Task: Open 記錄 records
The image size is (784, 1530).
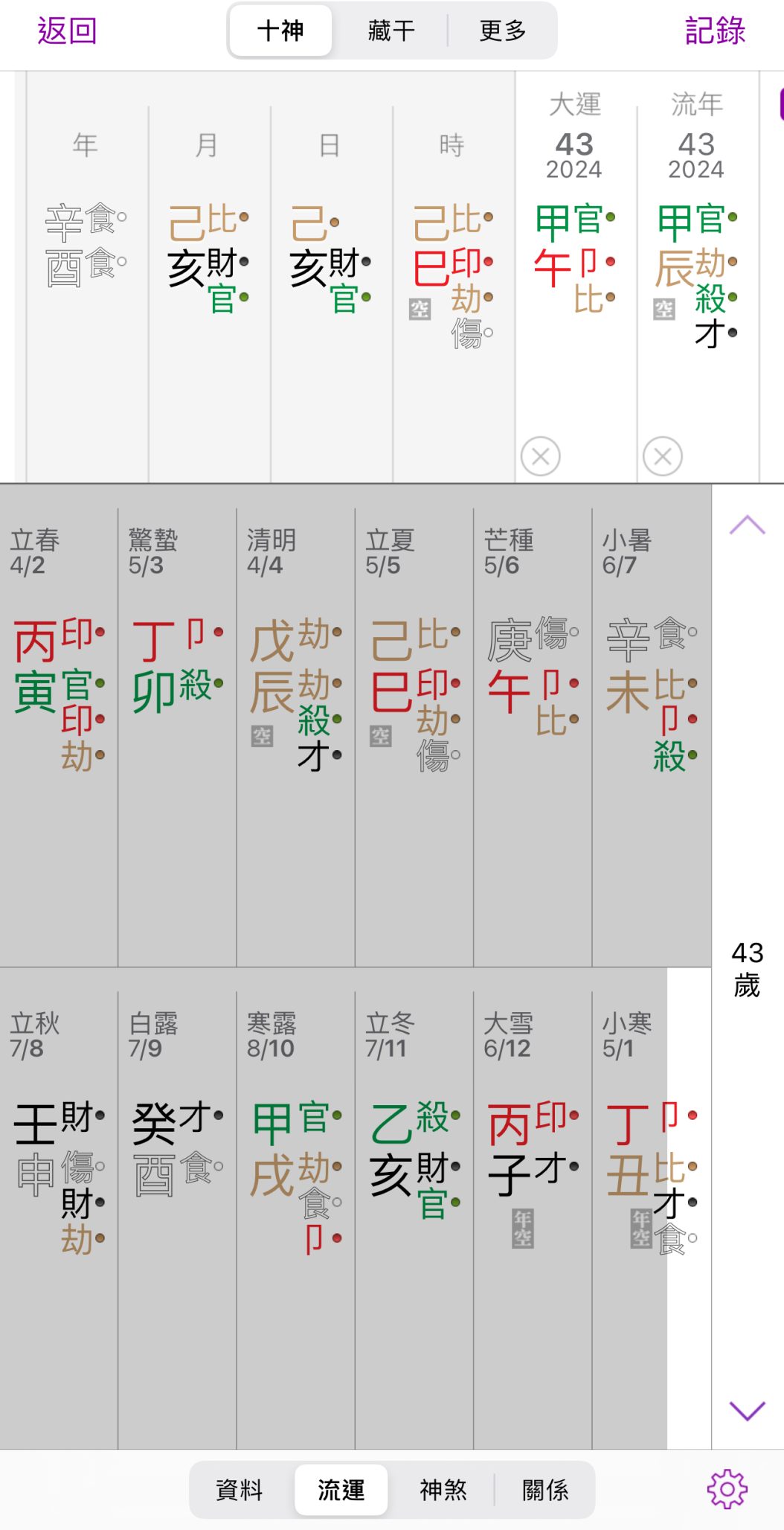Action: pyautogui.click(x=714, y=31)
